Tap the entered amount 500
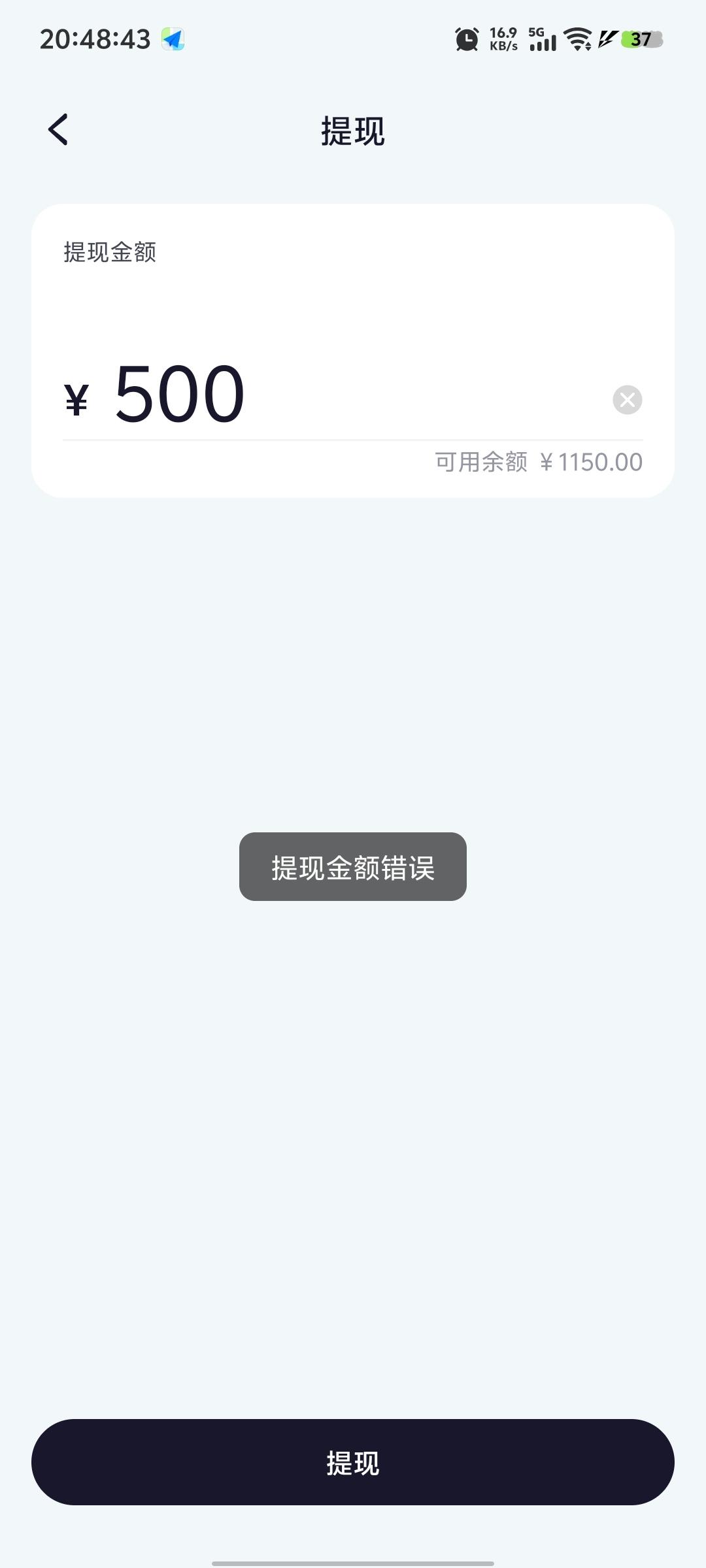 coord(176,395)
